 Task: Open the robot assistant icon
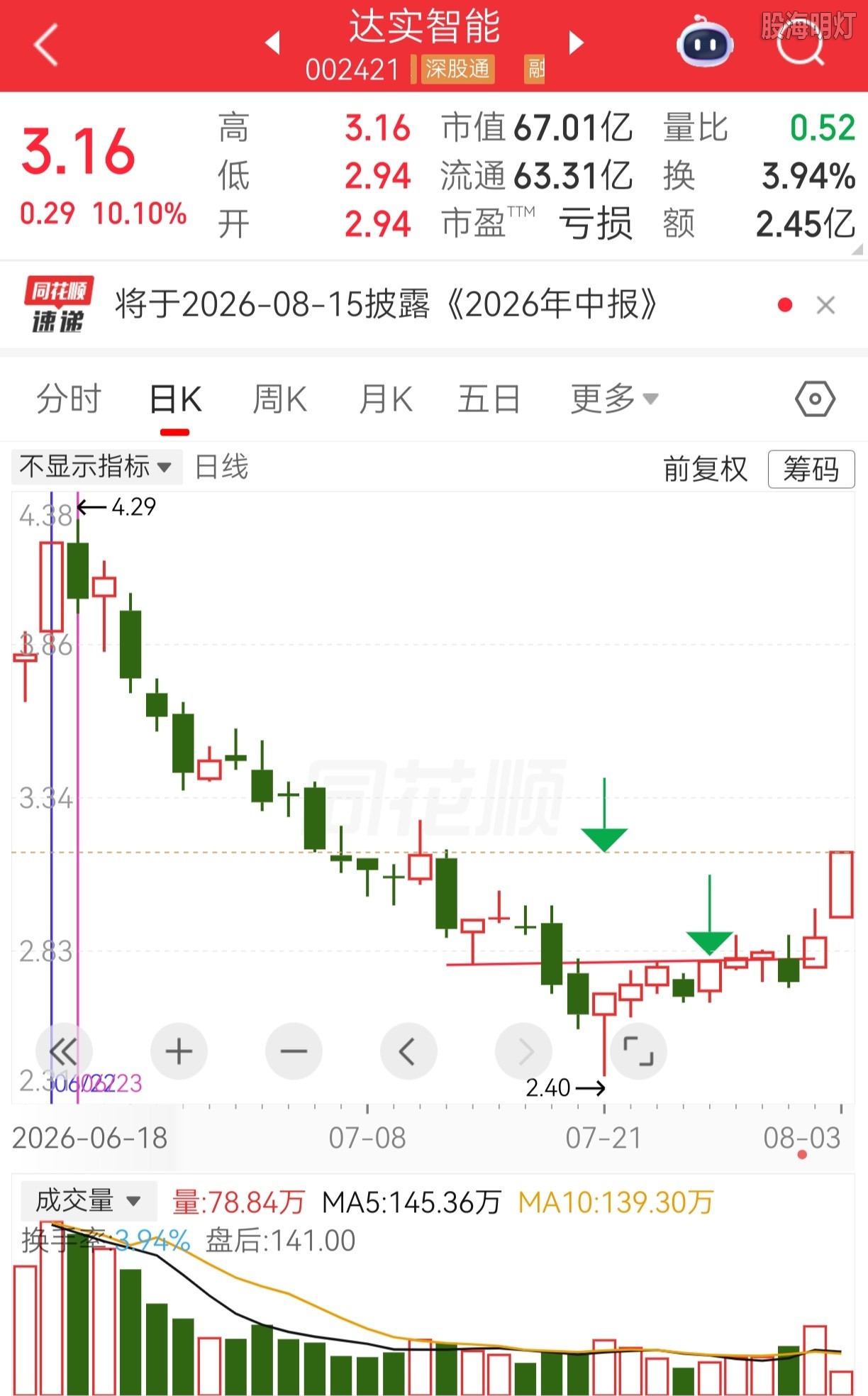pyautogui.click(x=704, y=42)
